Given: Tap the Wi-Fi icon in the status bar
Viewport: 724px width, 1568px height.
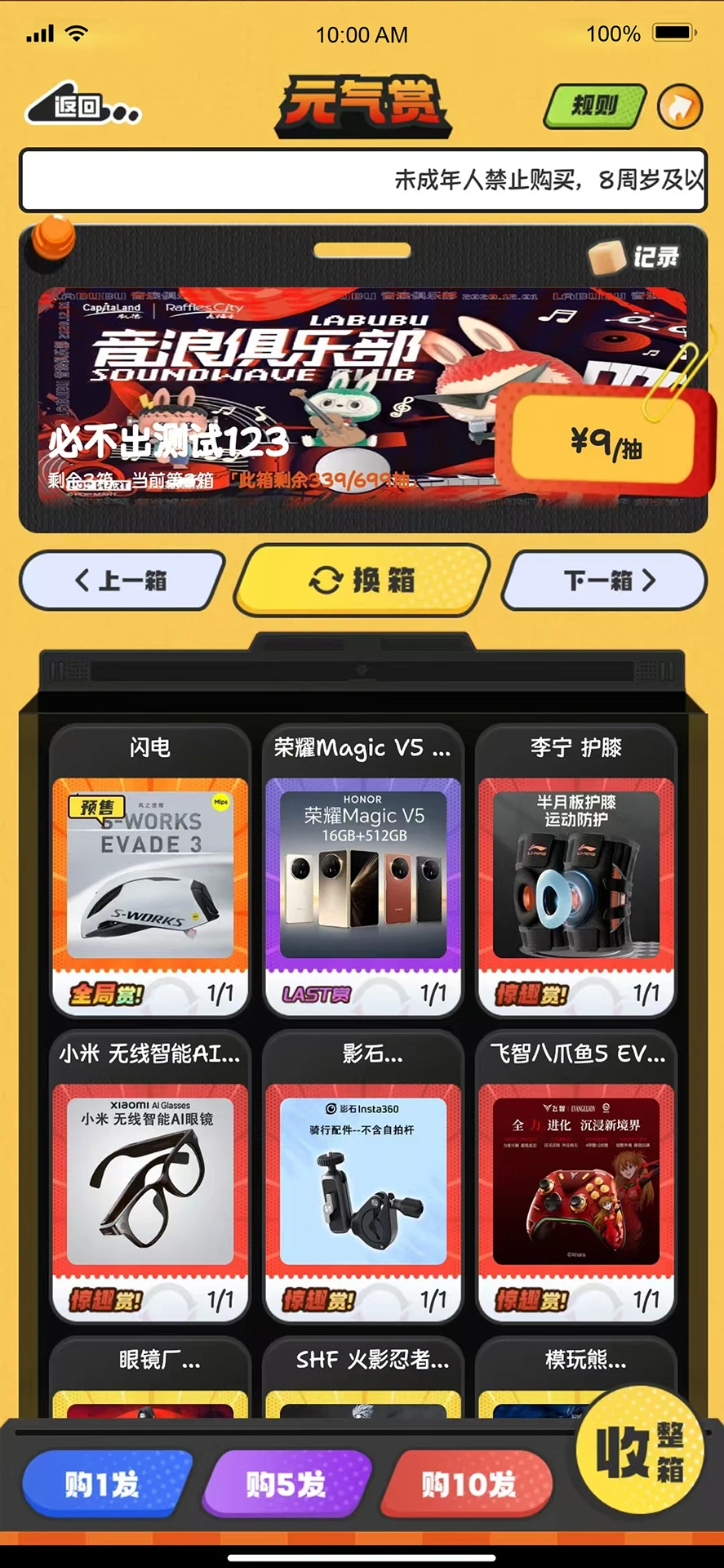Looking at the screenshot, I should coord(75,33).
